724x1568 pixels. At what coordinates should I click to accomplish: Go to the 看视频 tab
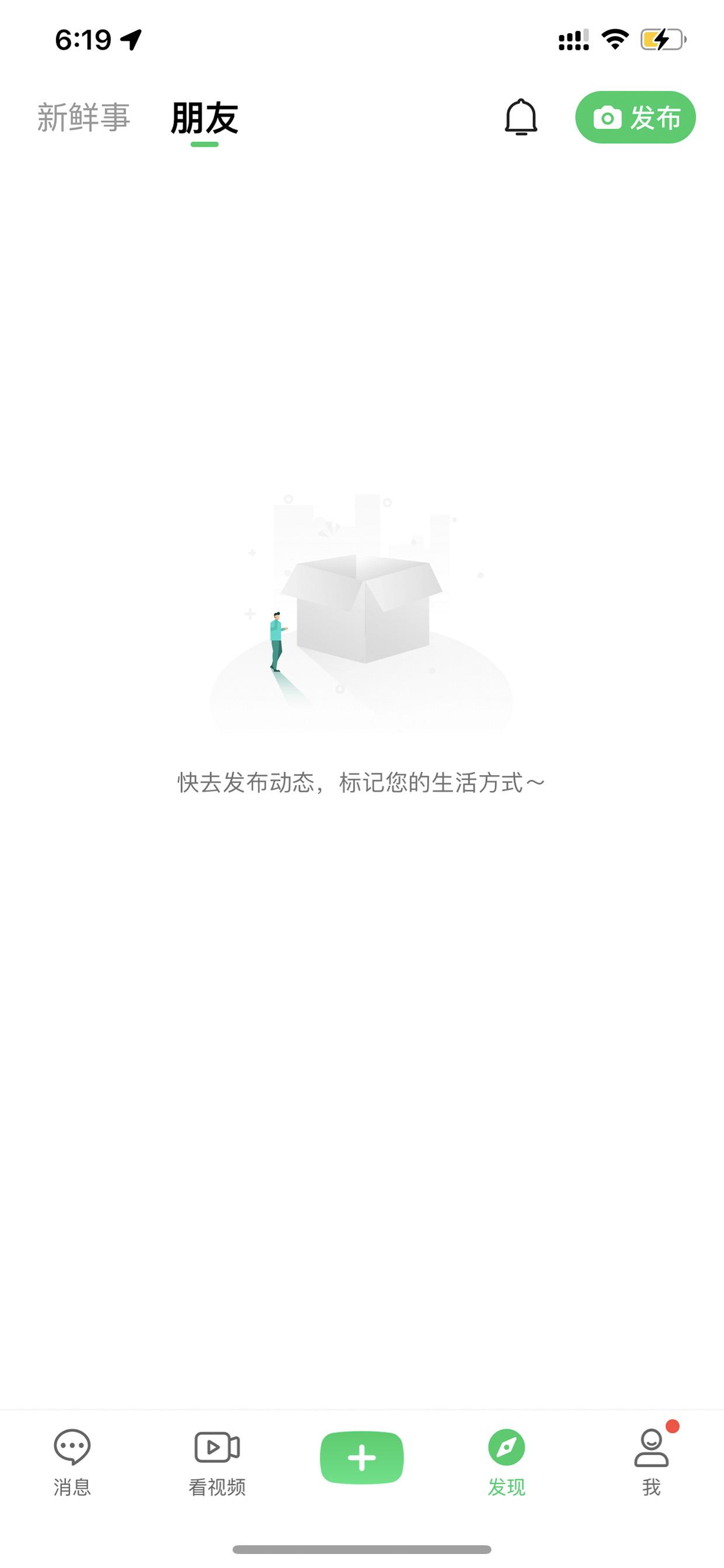217,1463
